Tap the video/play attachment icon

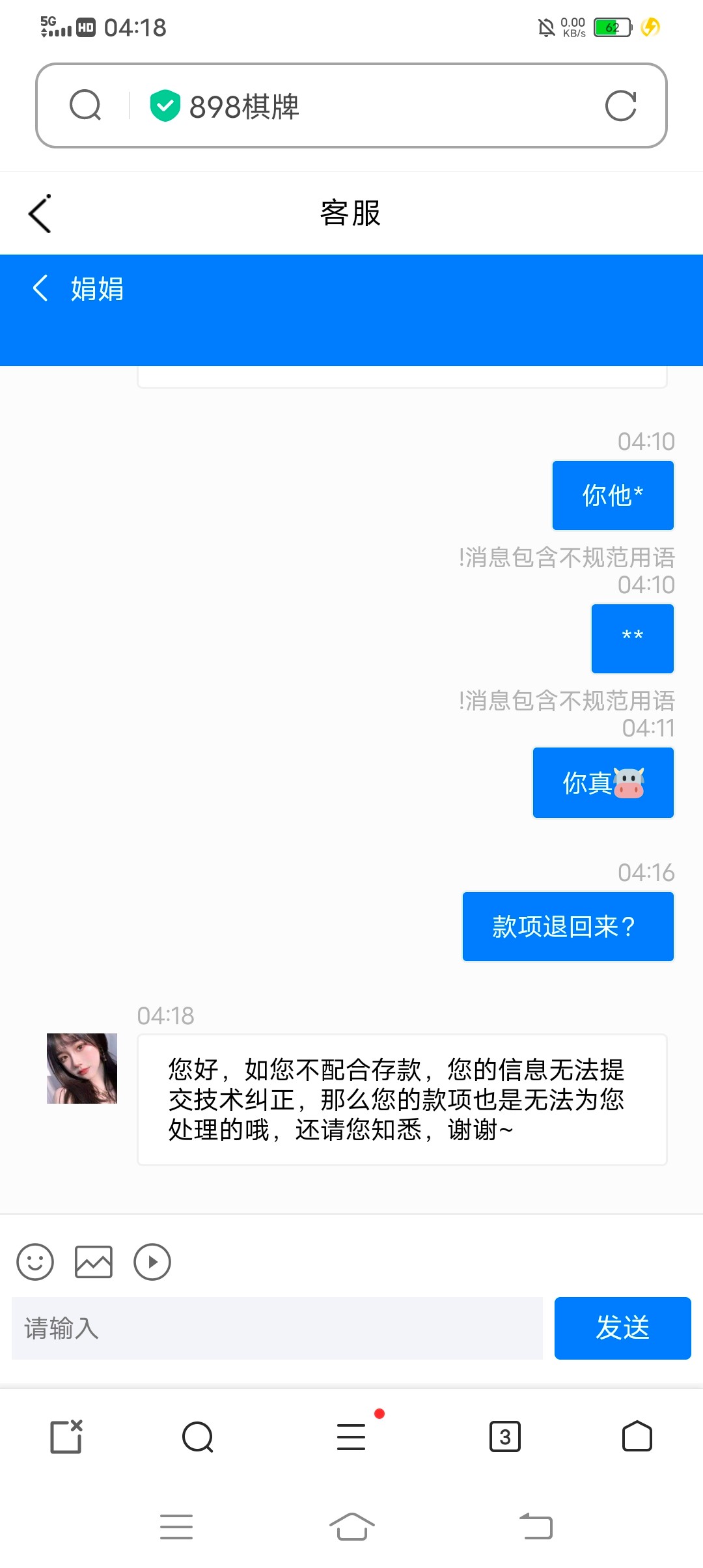[x=152, y=1262]
